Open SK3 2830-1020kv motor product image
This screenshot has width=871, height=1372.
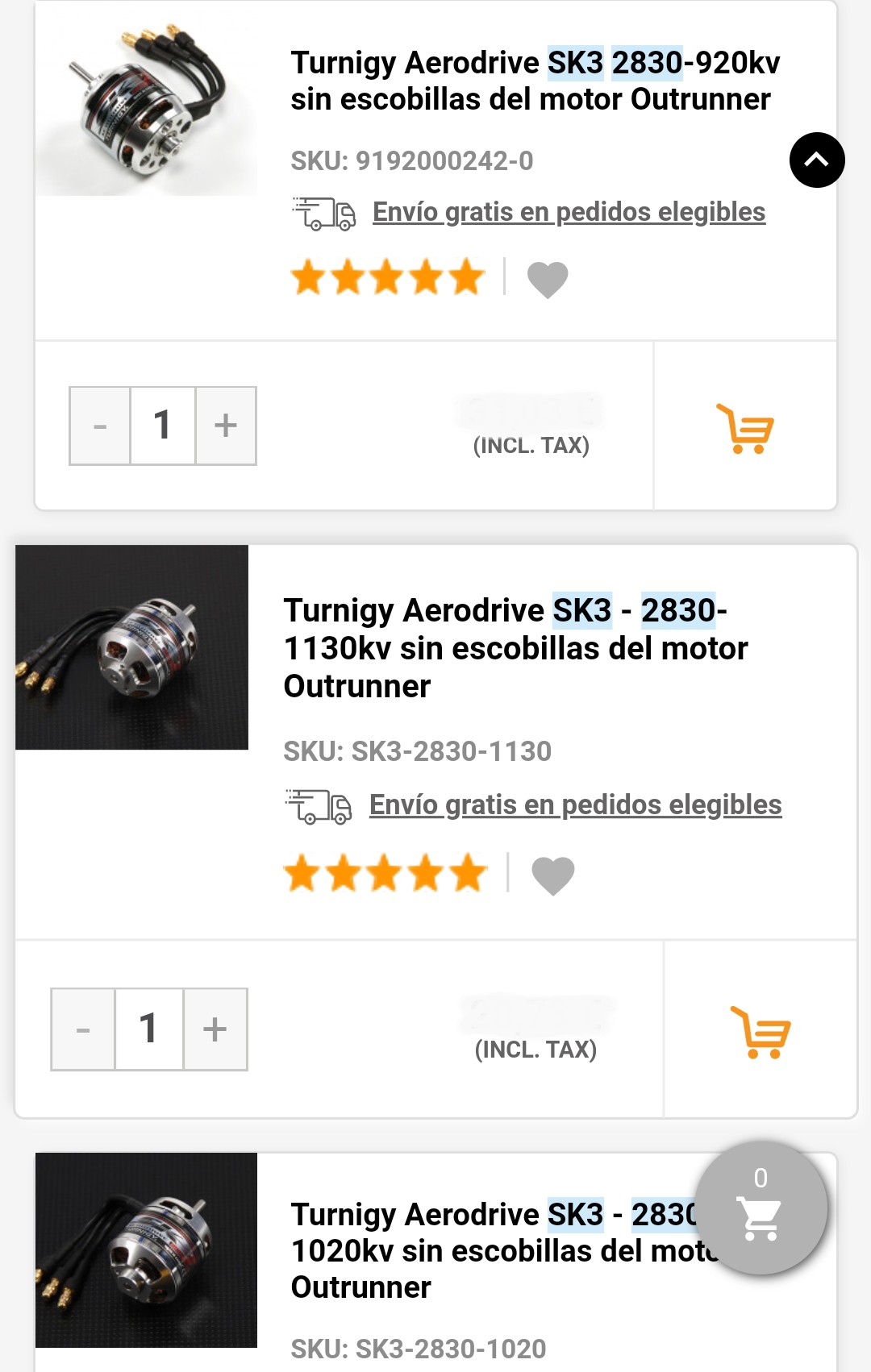(146, 1250)
